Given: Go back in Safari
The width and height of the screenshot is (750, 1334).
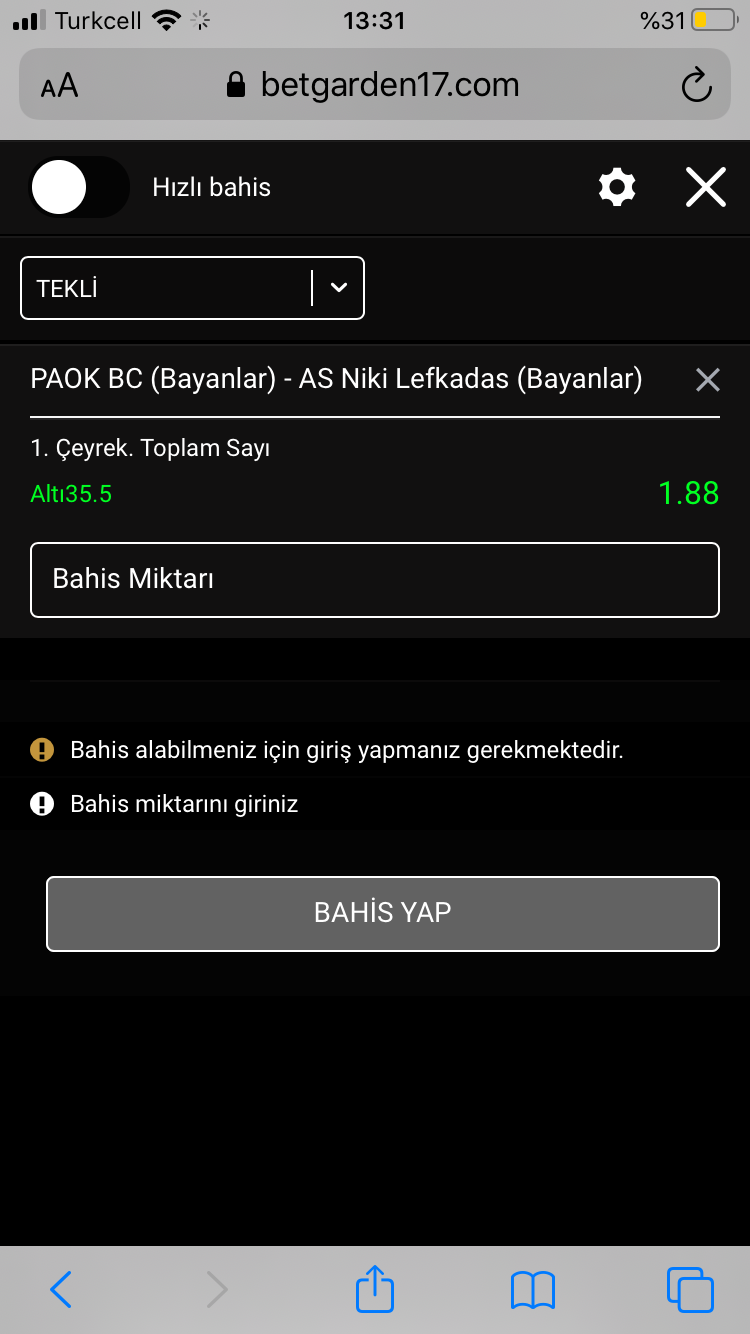Looking at the screenshot, I should coord(61,1290).
